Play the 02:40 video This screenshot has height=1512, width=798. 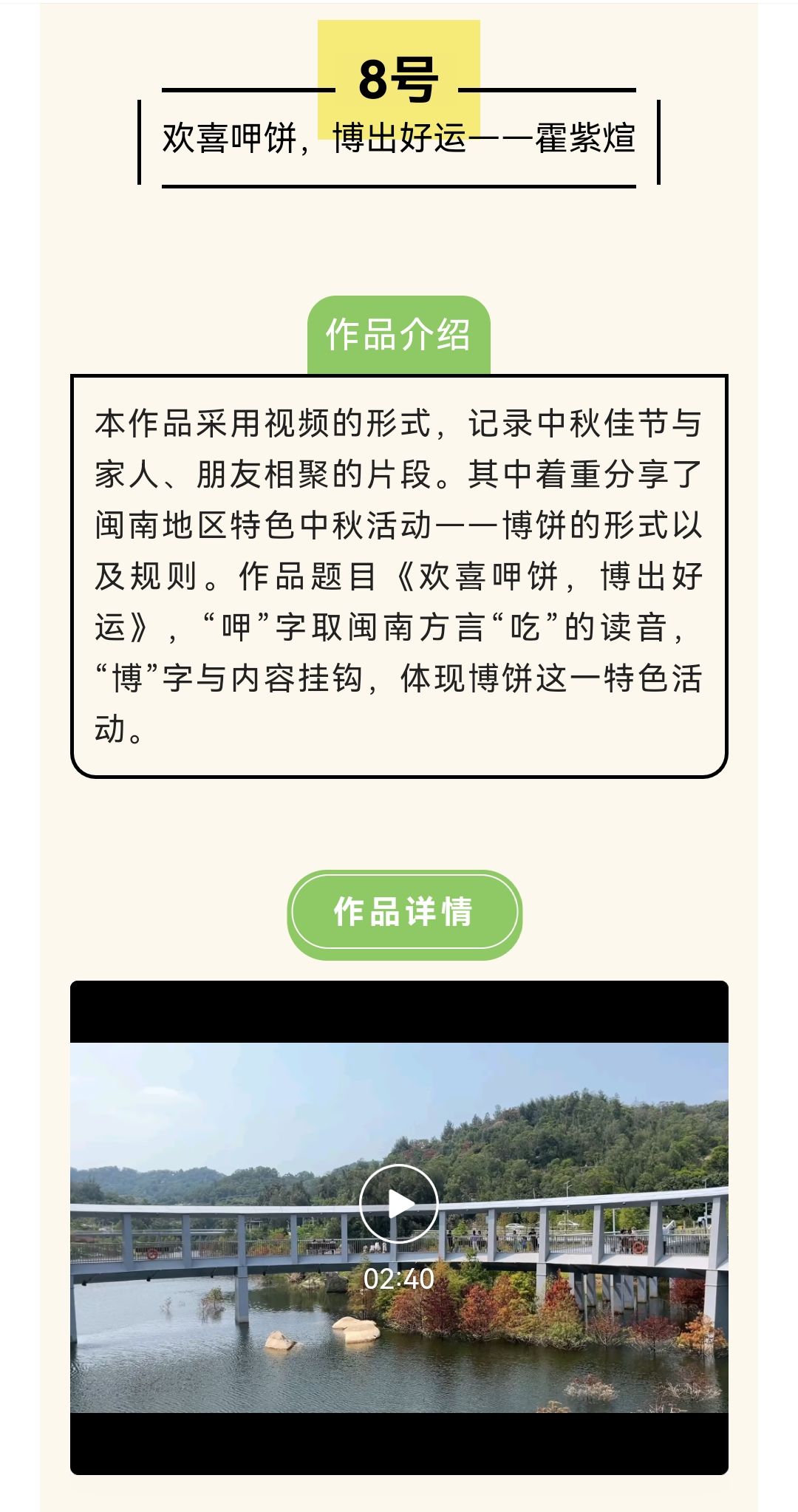[x=398, y=1203]
